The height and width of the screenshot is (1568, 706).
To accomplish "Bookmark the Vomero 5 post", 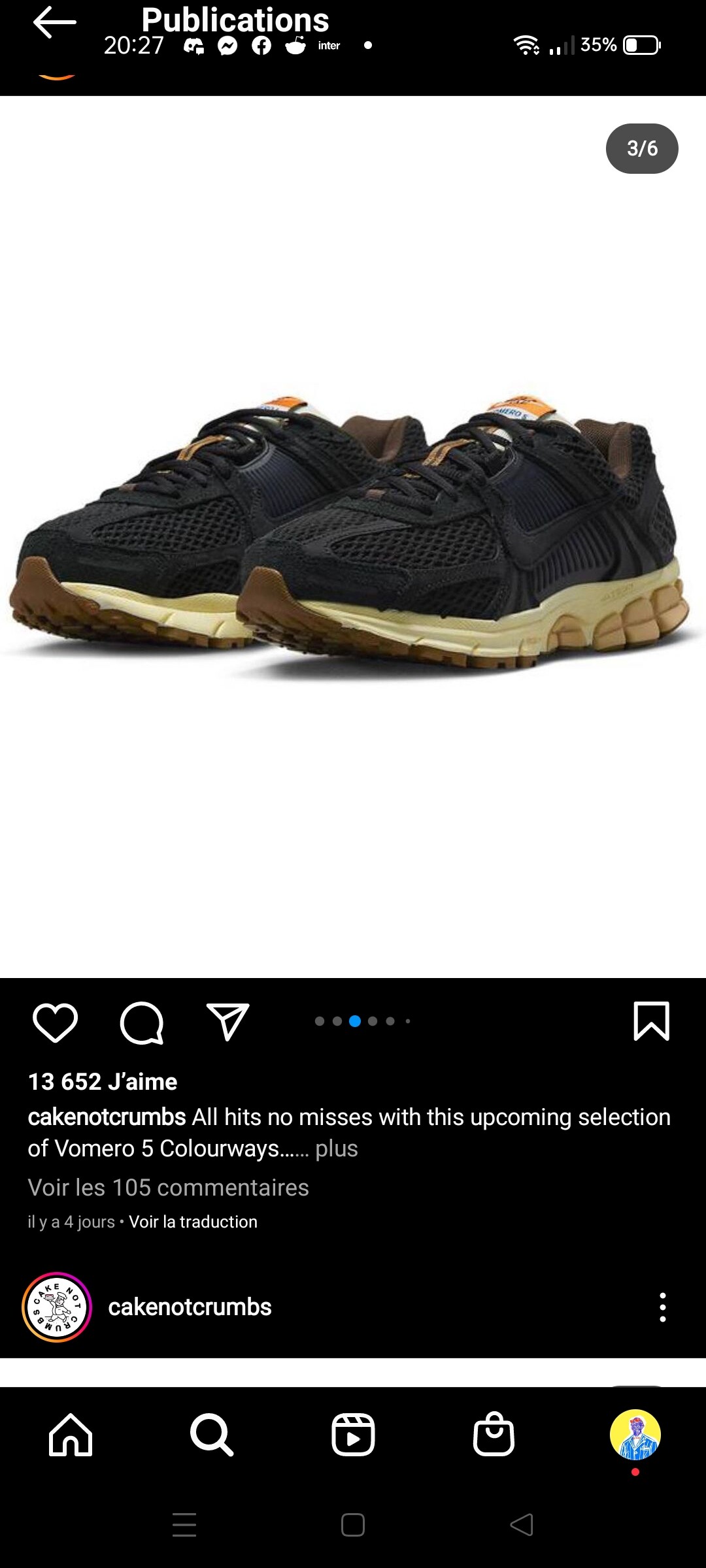I will pos(651,1021).
